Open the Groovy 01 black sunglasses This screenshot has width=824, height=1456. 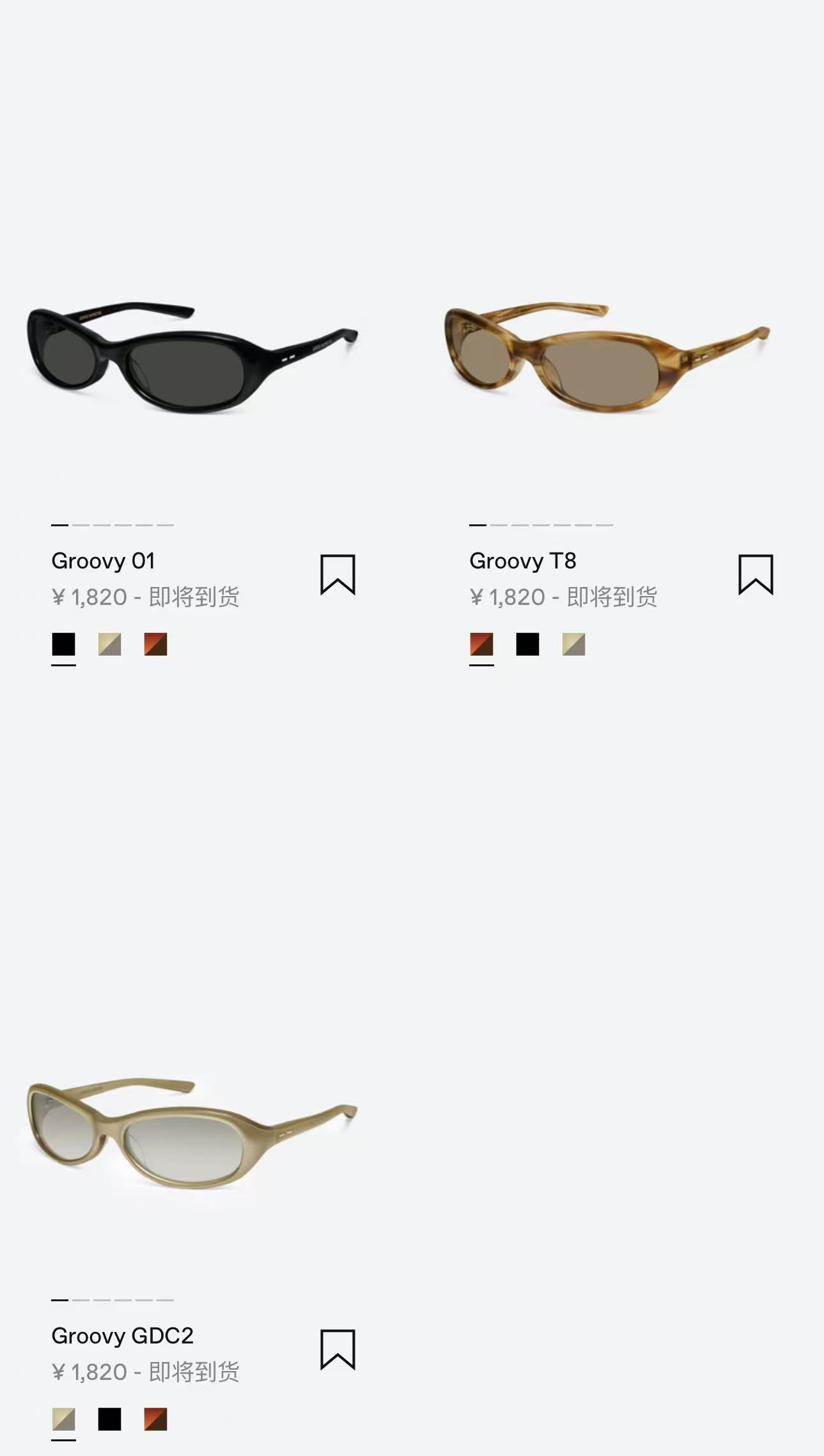(192, 358)
